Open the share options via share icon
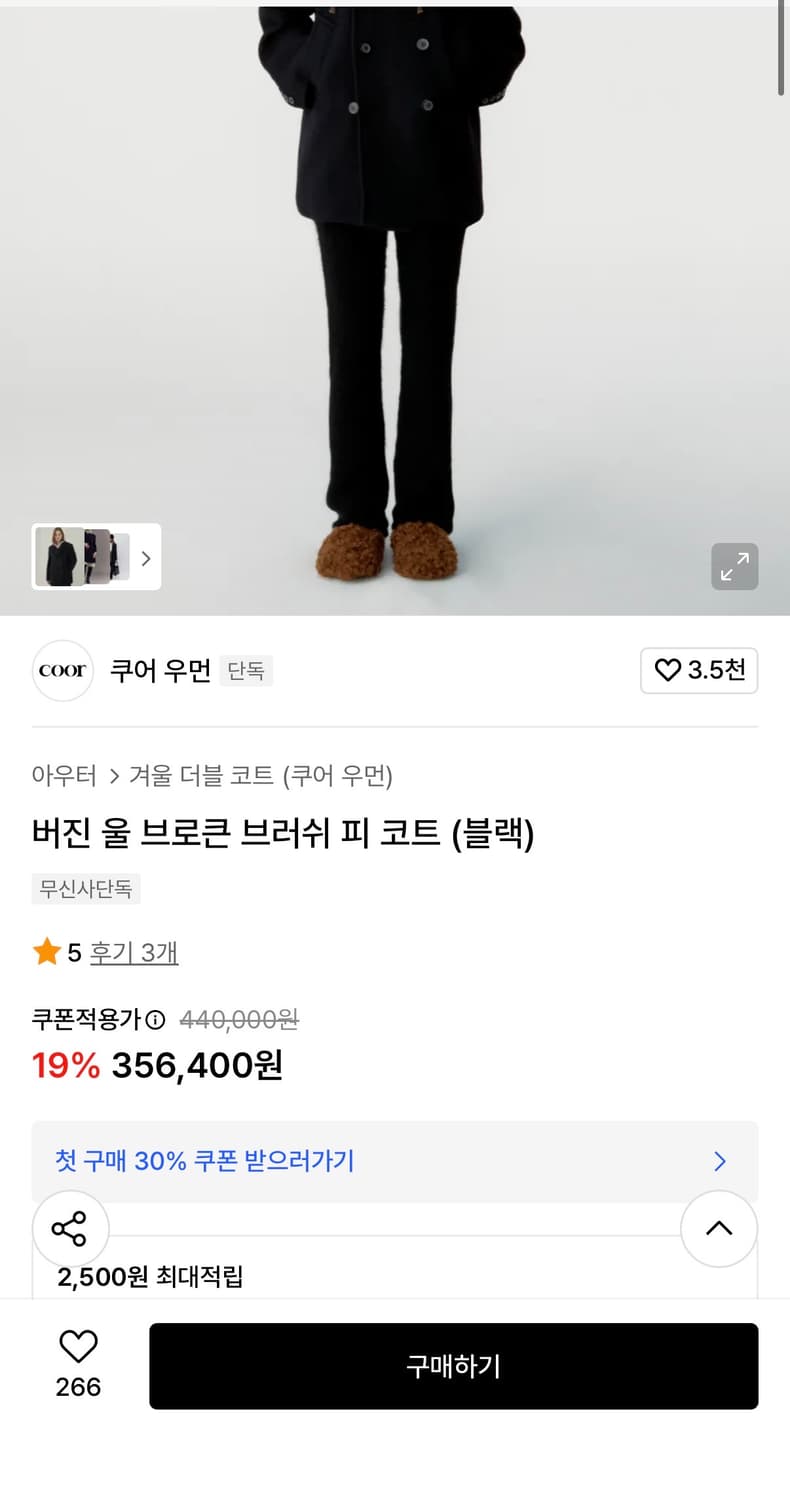Screen dimensions: 790x1500 click(71, 1229)
